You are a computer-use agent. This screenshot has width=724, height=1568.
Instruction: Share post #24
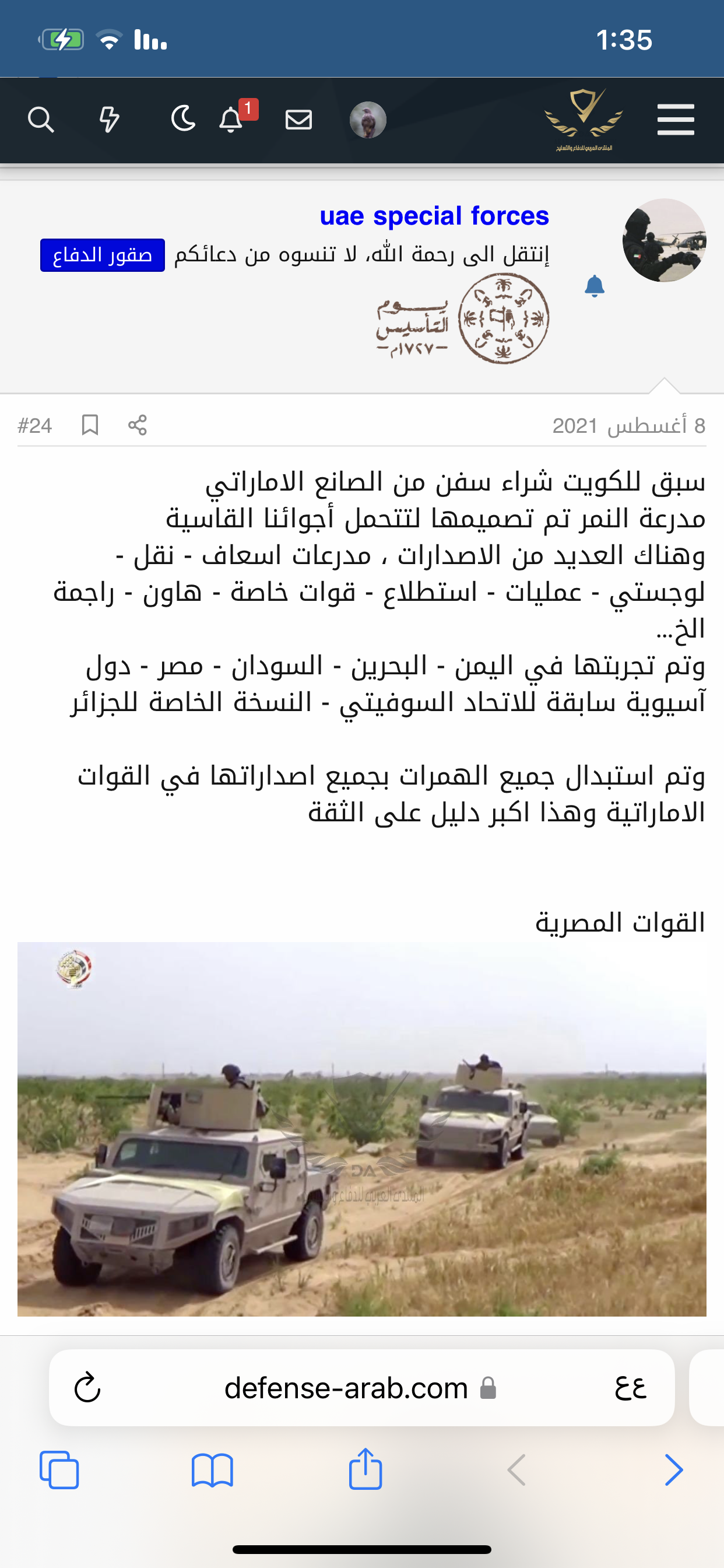tap(138, 425)
